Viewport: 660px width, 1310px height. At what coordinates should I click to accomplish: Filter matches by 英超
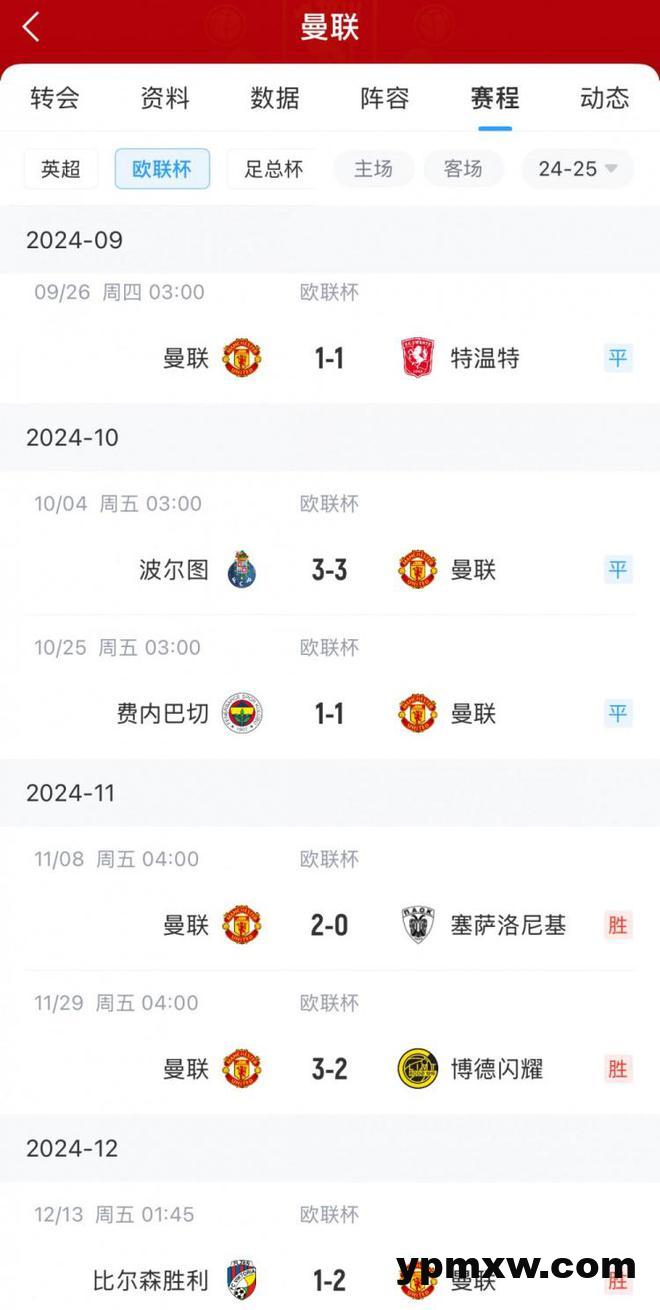pos(61,169)
